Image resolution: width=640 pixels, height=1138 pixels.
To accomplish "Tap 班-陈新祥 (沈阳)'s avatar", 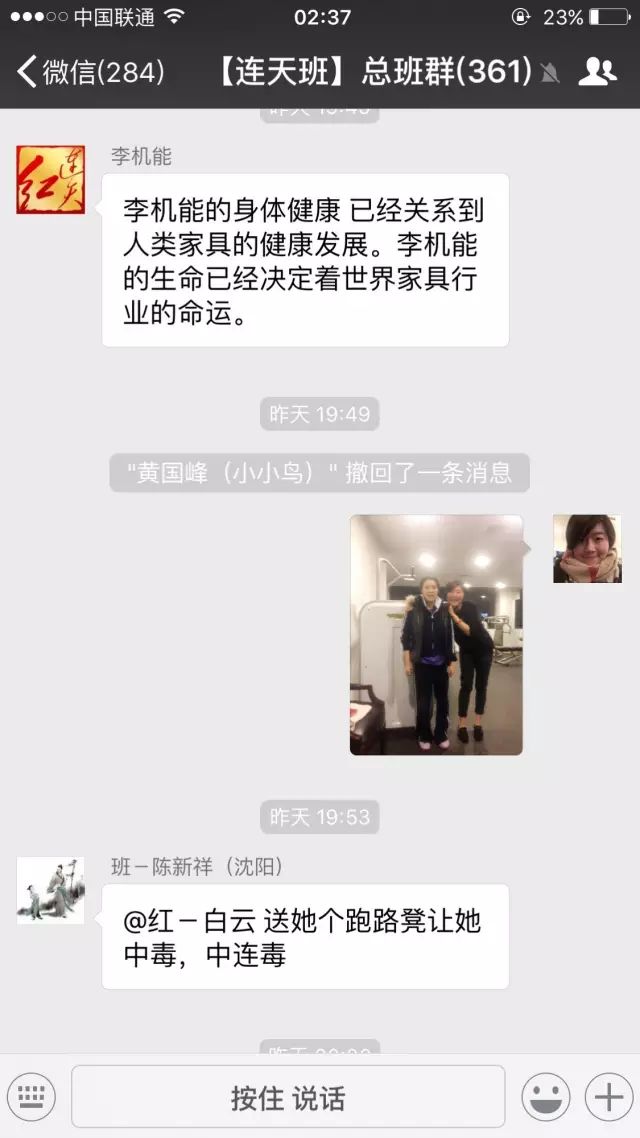I will (51, 891).
